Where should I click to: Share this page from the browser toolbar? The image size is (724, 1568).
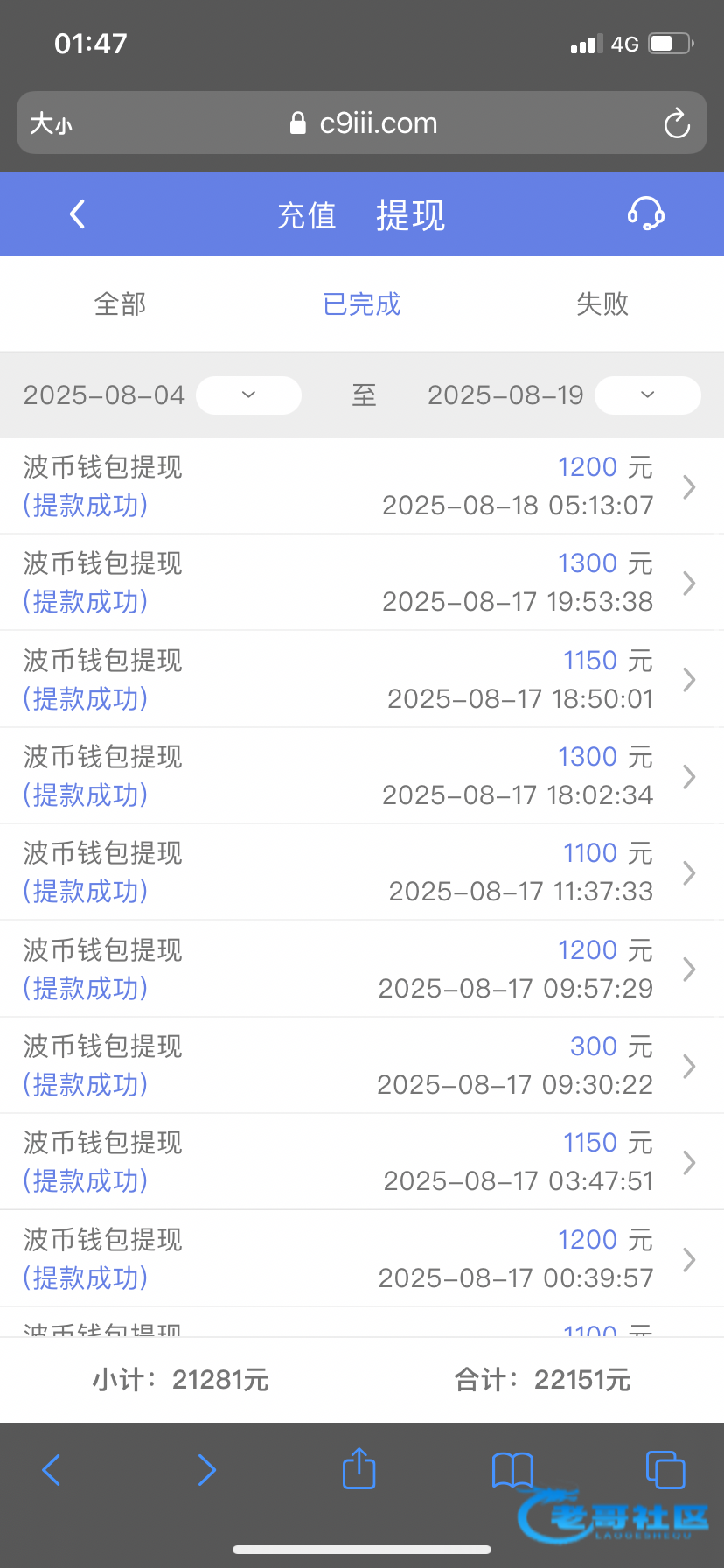point(359,1469)
